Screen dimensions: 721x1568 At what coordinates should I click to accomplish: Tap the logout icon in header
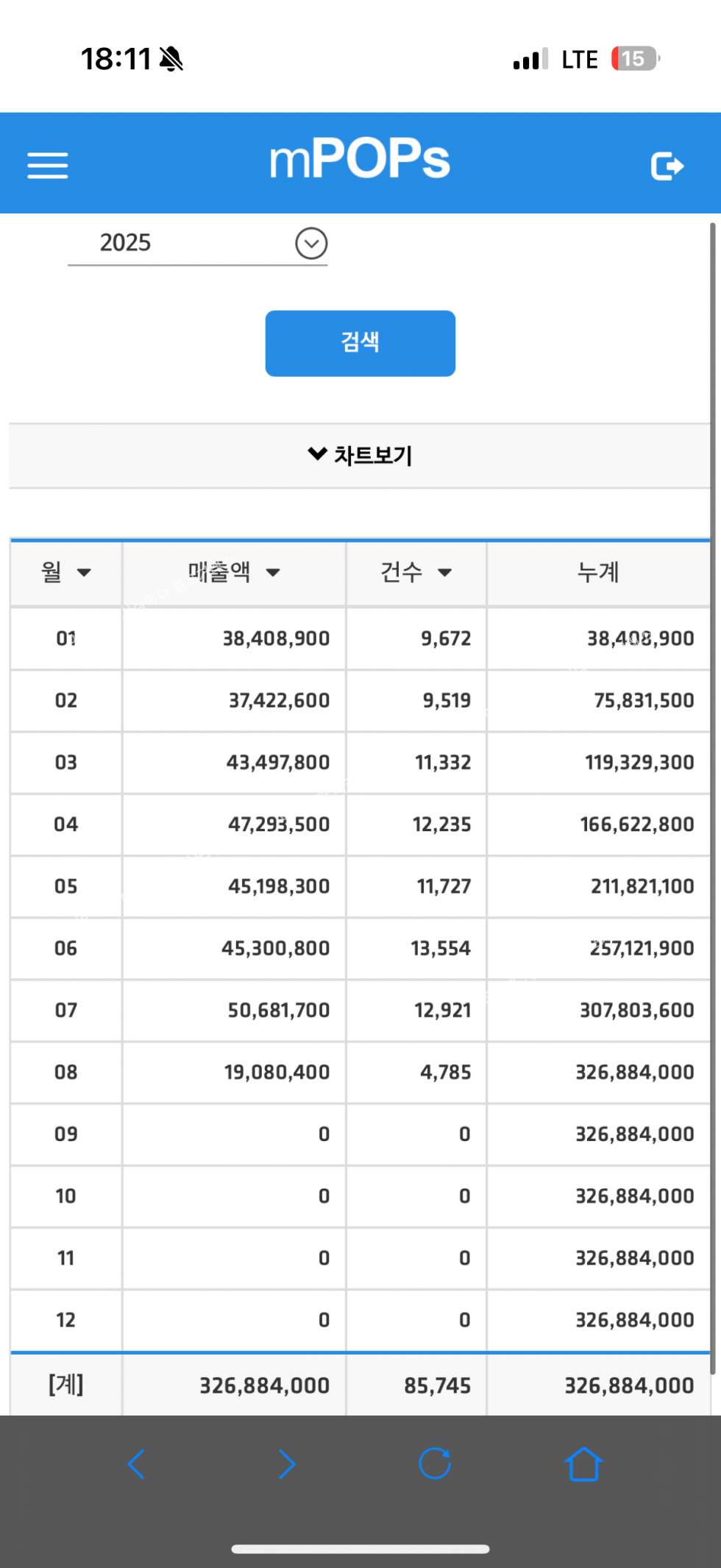click(667, 166)
